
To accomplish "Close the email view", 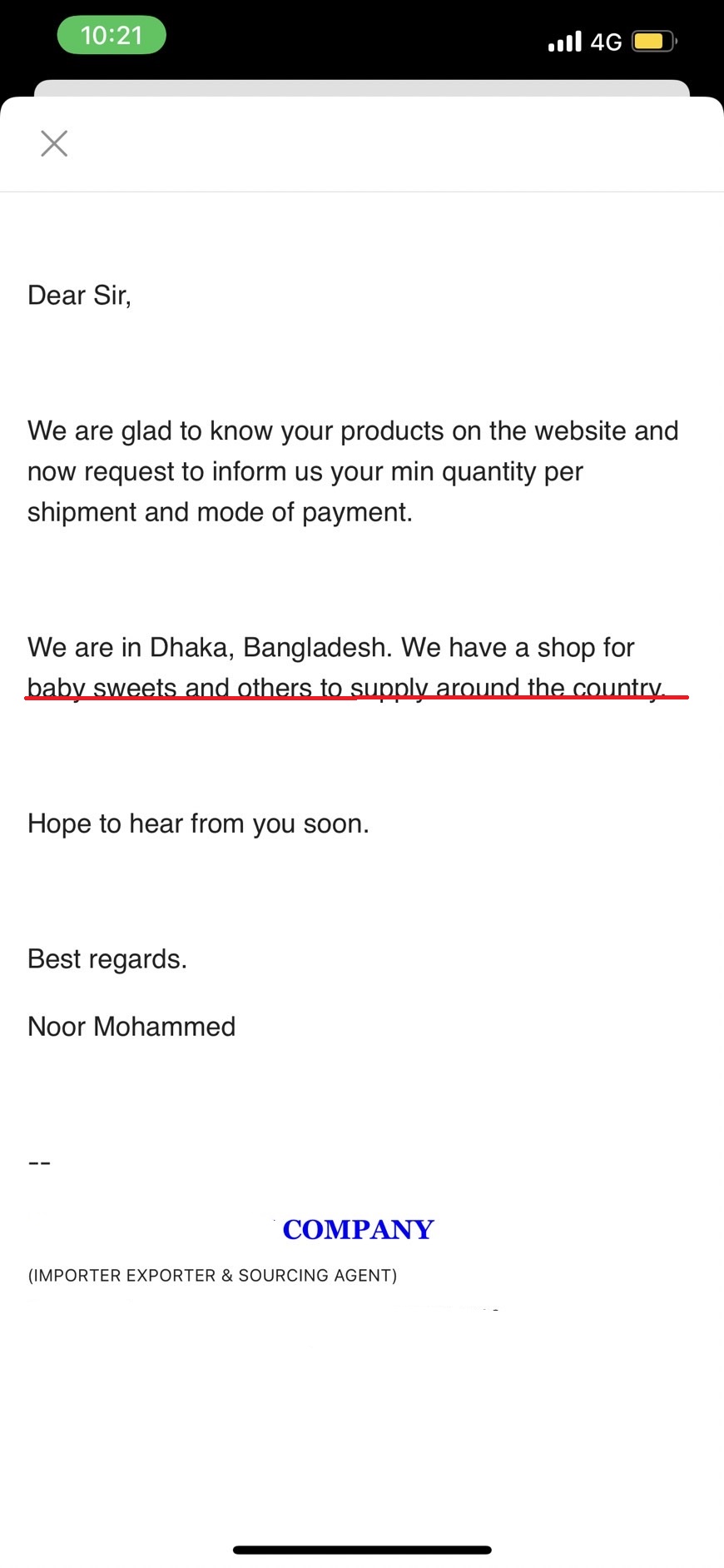I will point(54,143).
